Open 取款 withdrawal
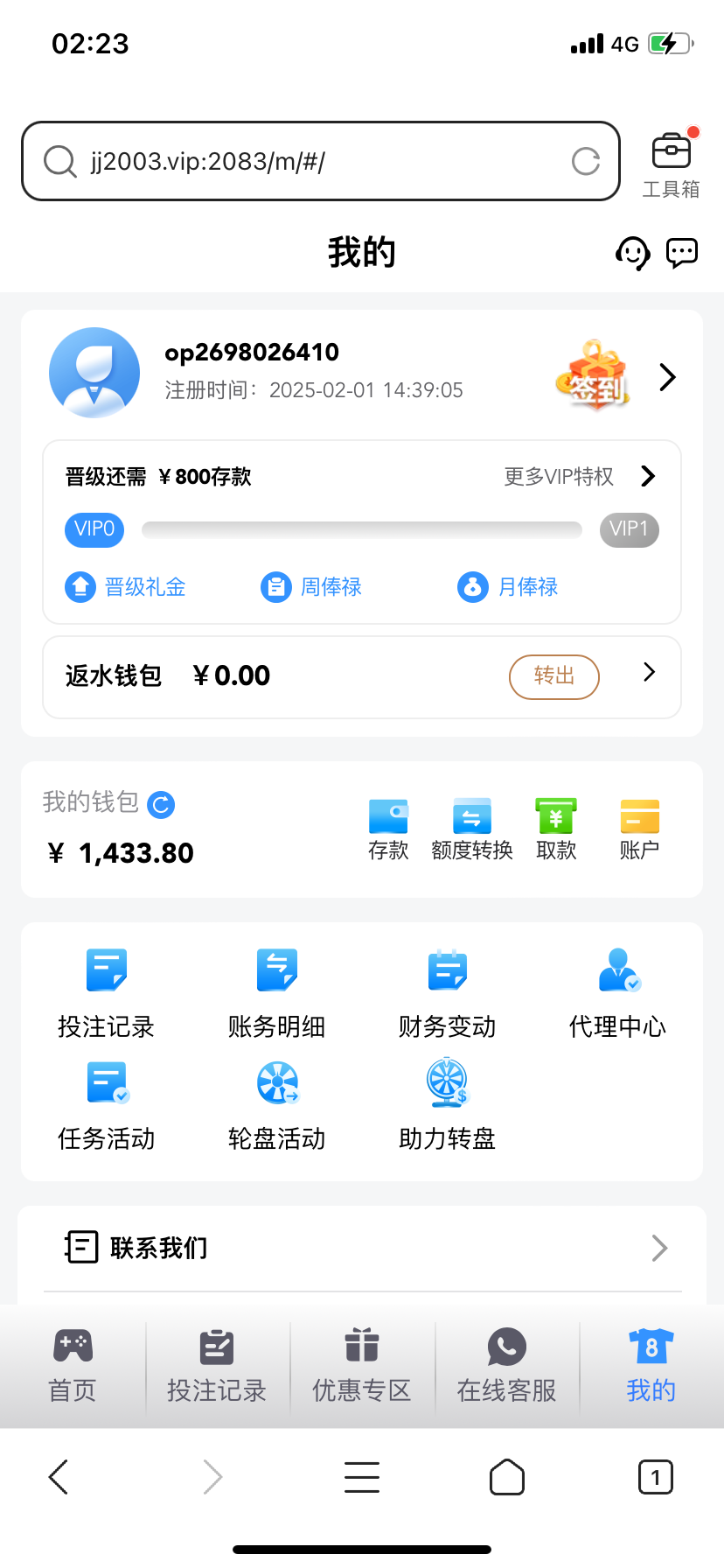The width and height of the screenshot is (724, 1568). [x=556, y=829]
